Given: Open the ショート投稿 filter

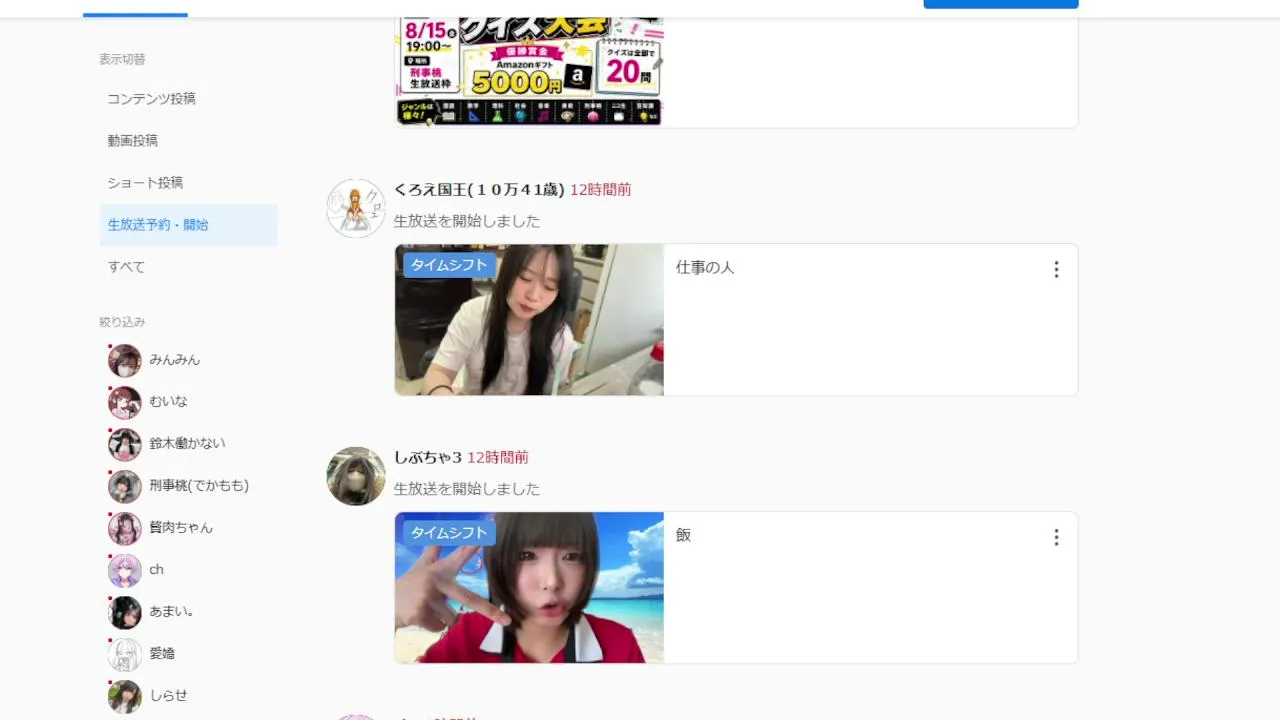Looking at the screenshot, I should click(x=188, y=183).
